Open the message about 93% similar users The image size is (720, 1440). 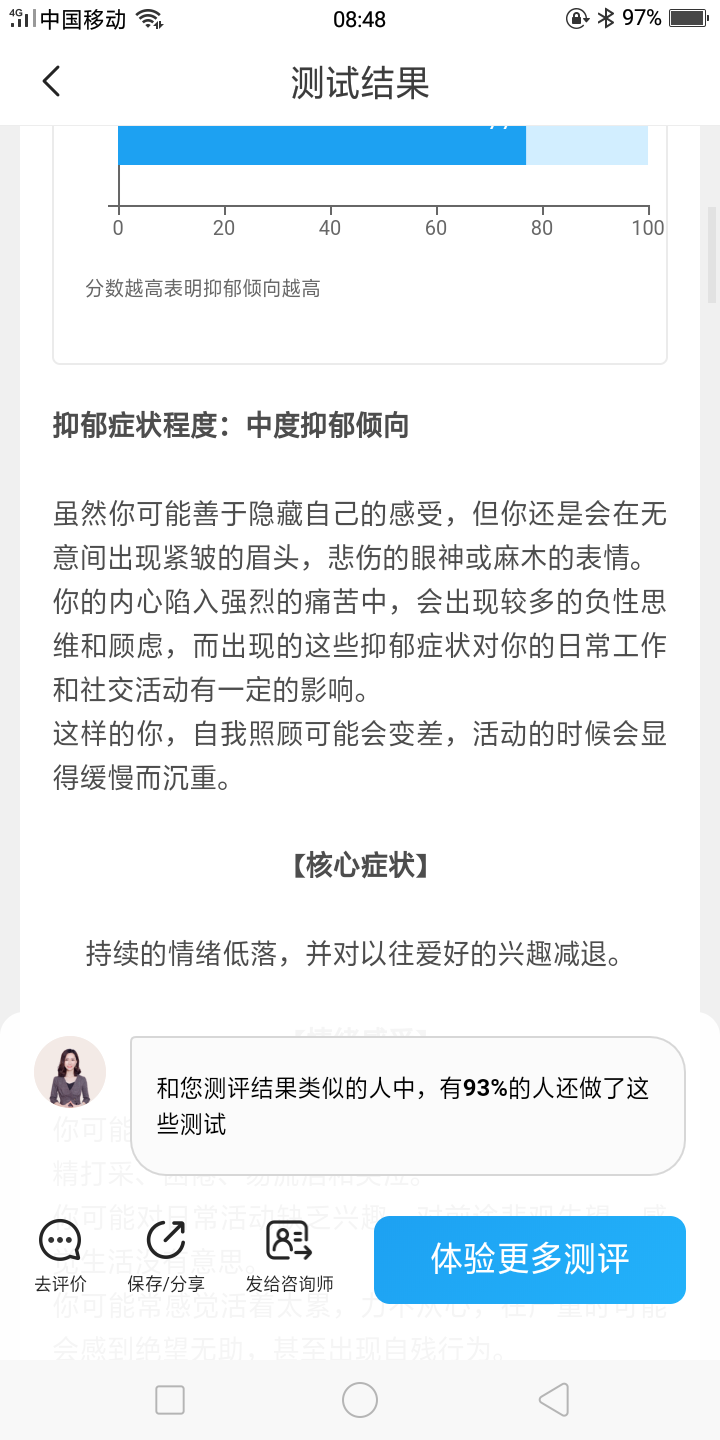(x=408, y=1105)
